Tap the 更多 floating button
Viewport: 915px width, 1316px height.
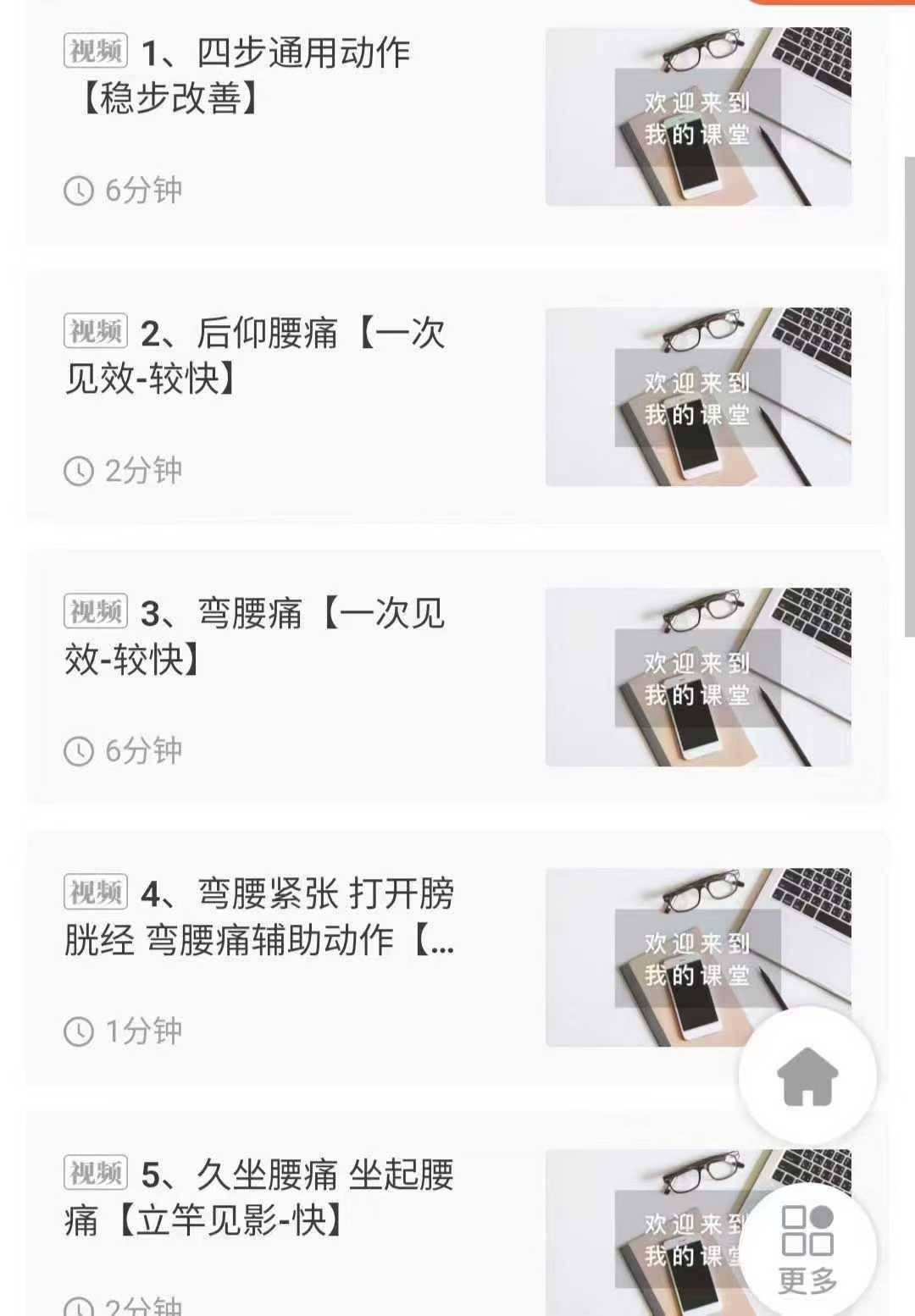coord(807,1250)
